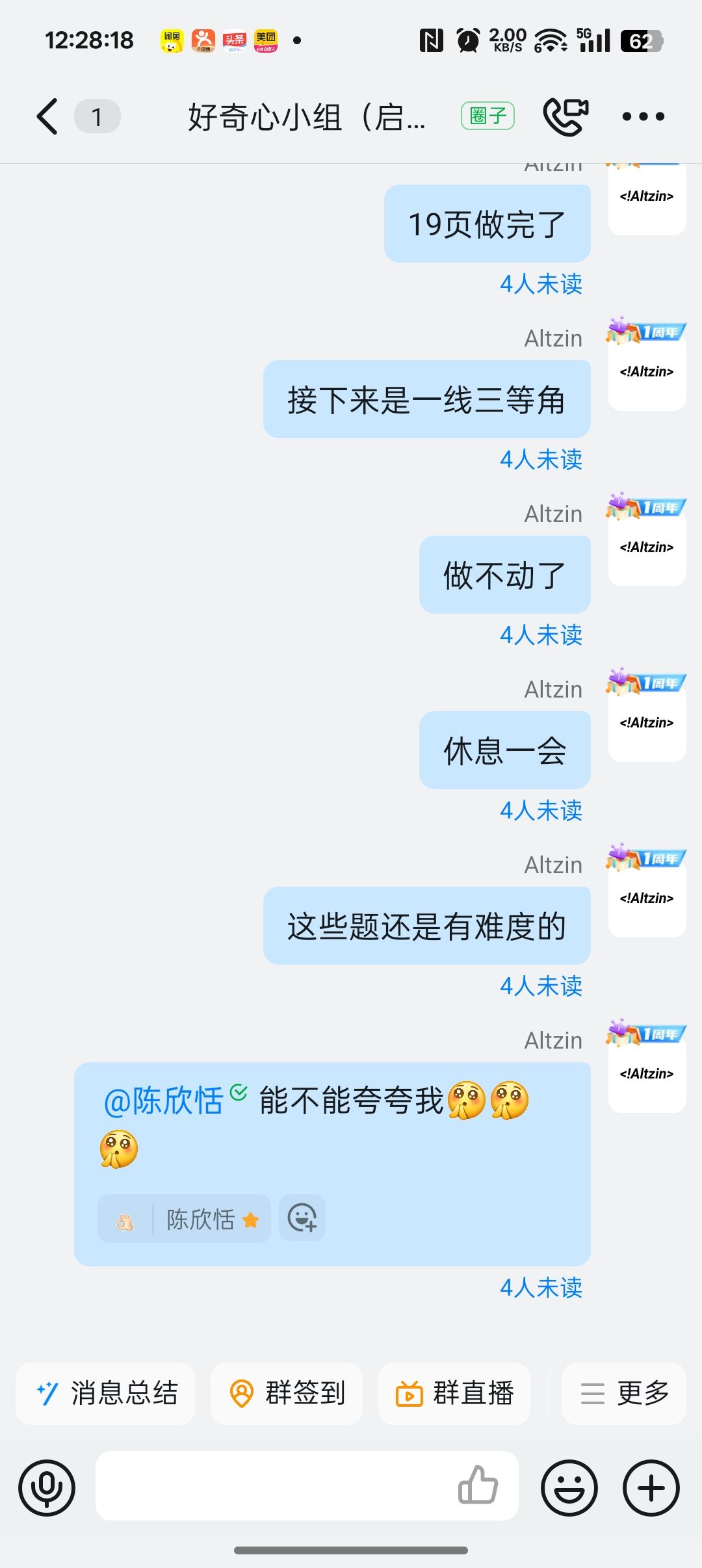Open the 圈子 group circle tag
Image resolution: width=702 pixels, height=1568 pixels.
[x=487, y=116]
